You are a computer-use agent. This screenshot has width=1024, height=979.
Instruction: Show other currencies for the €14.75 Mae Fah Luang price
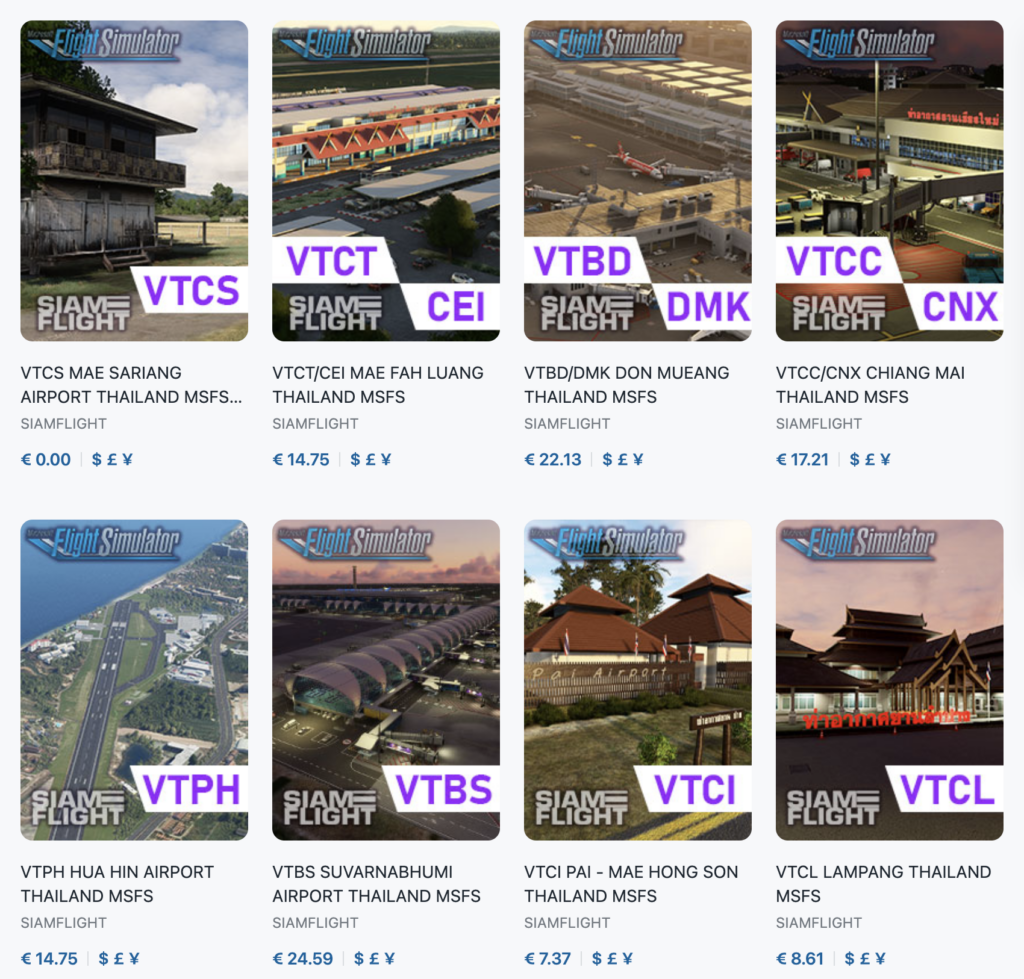coord(371,460)
